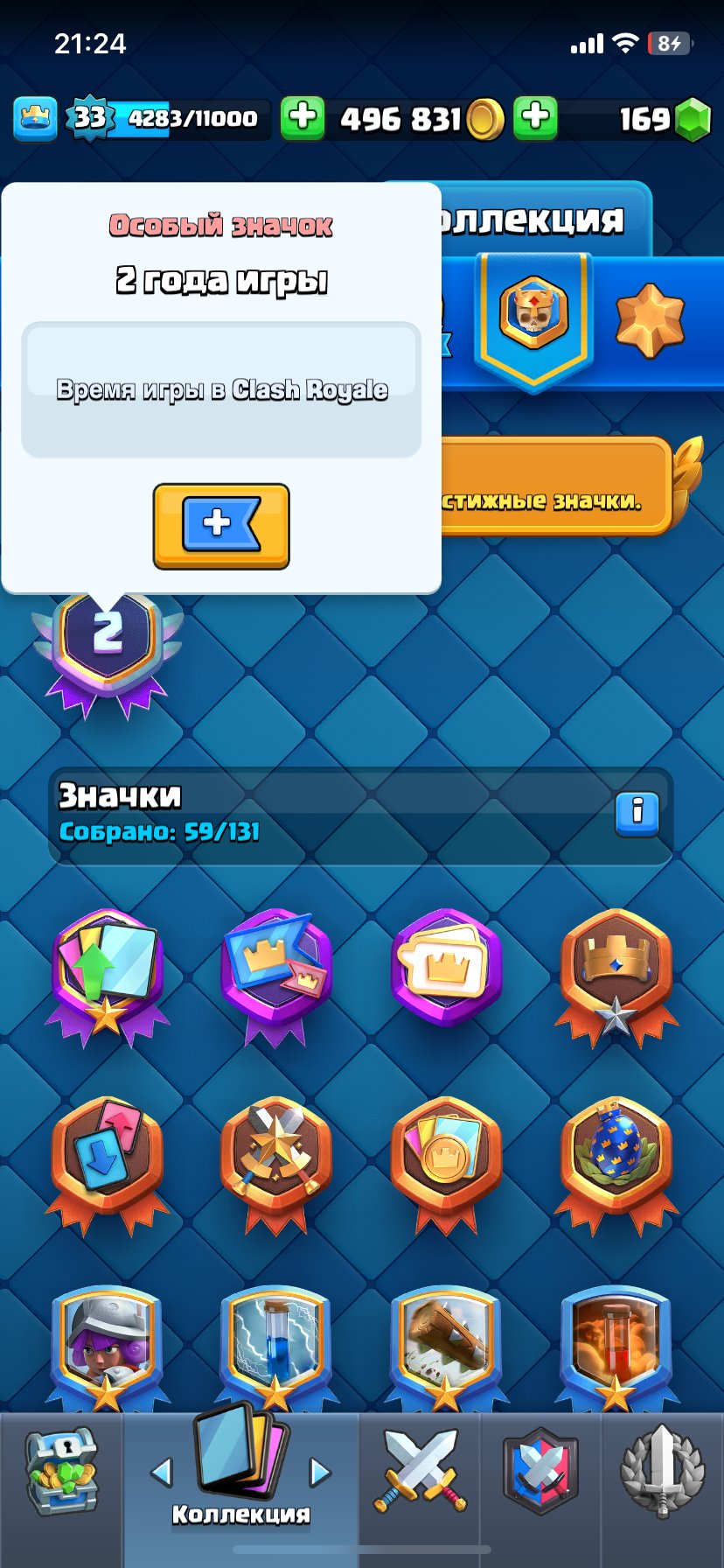The width and height of the screenshot is (724, 1568).
Task: Open the card upgrade badge with green arrow
Action: tap(108, 977)
